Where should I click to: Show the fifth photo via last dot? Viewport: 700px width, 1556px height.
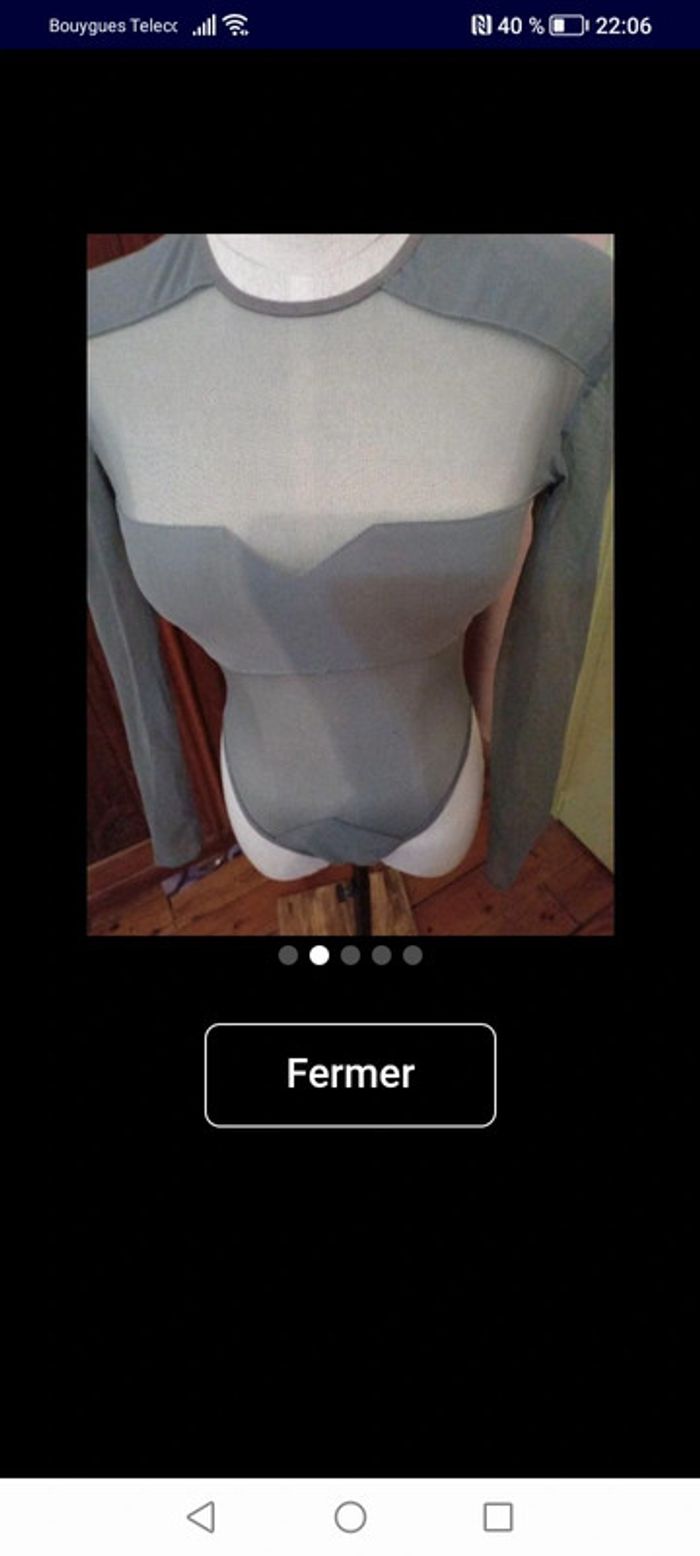click(412, 955)
